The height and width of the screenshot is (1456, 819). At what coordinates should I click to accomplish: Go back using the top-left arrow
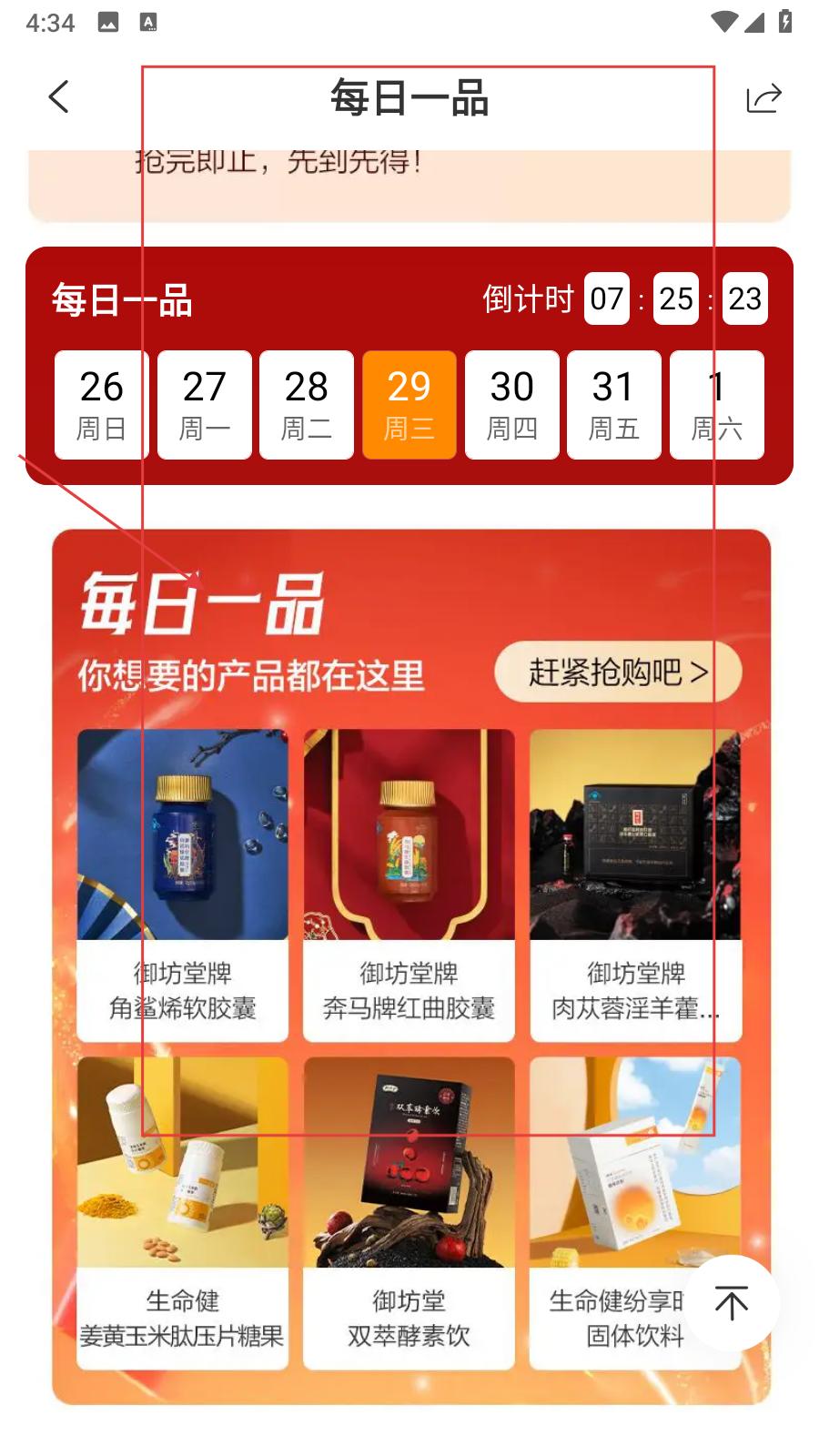pos(59,97)
